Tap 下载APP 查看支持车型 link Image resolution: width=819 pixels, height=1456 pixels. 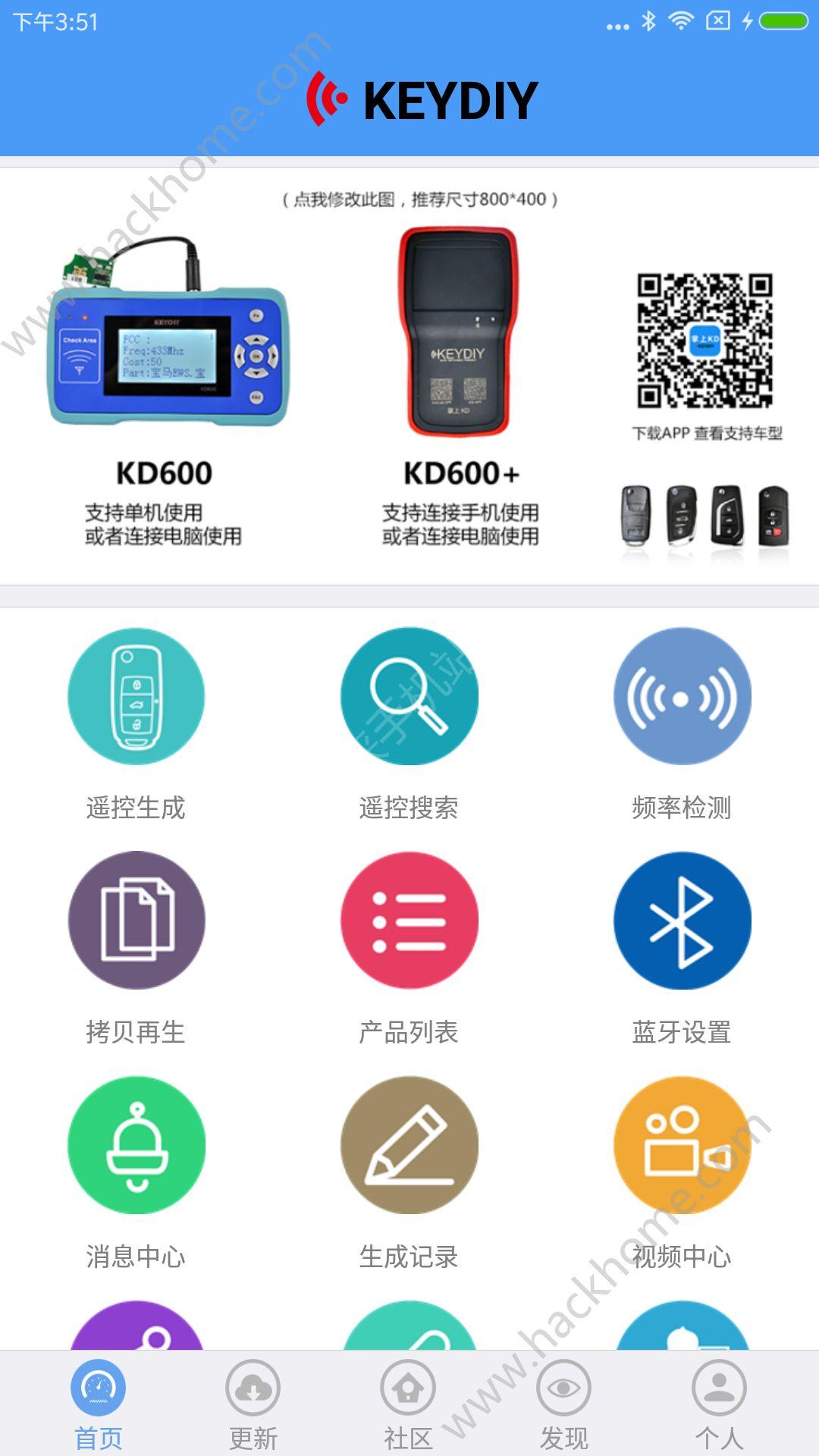point(709,432)
